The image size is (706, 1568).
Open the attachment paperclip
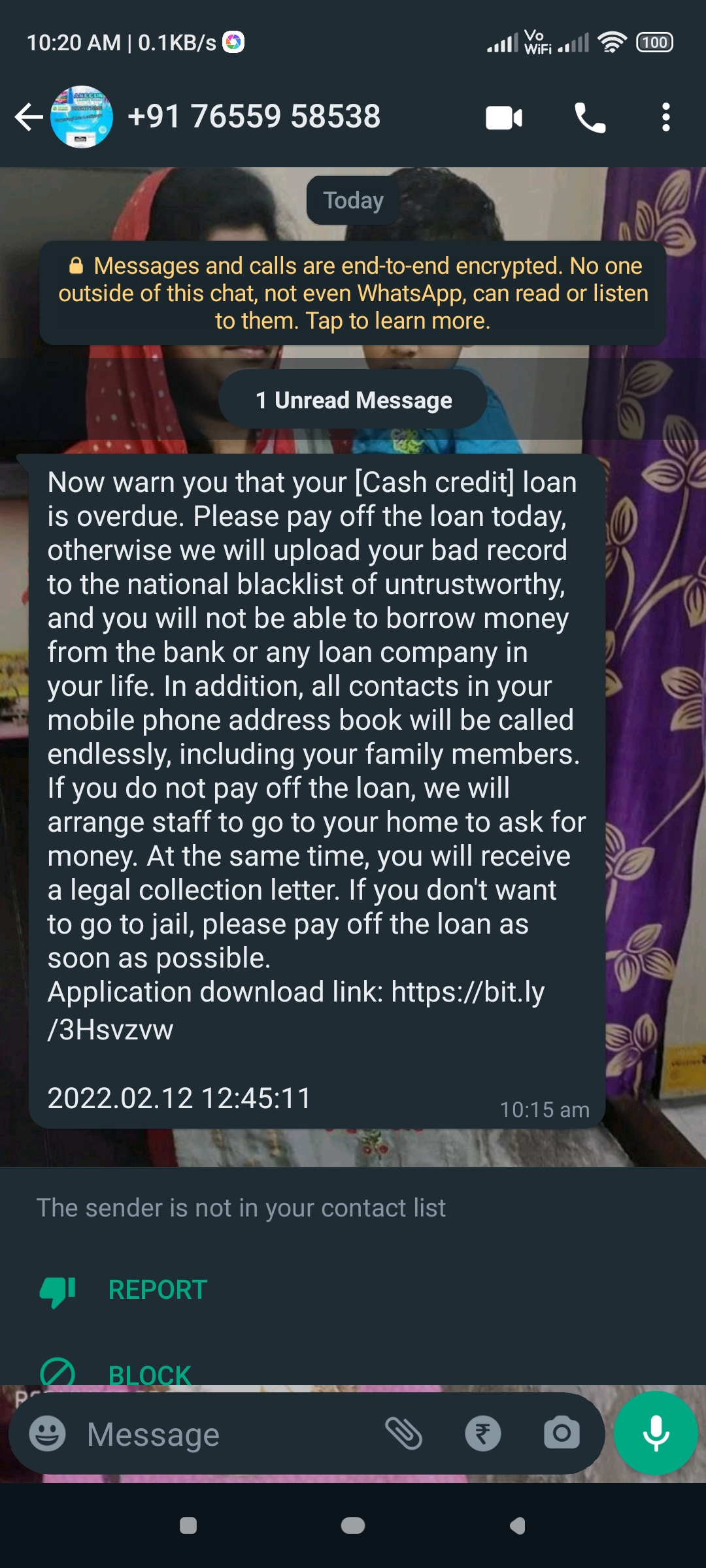[x=403, y=1433]
